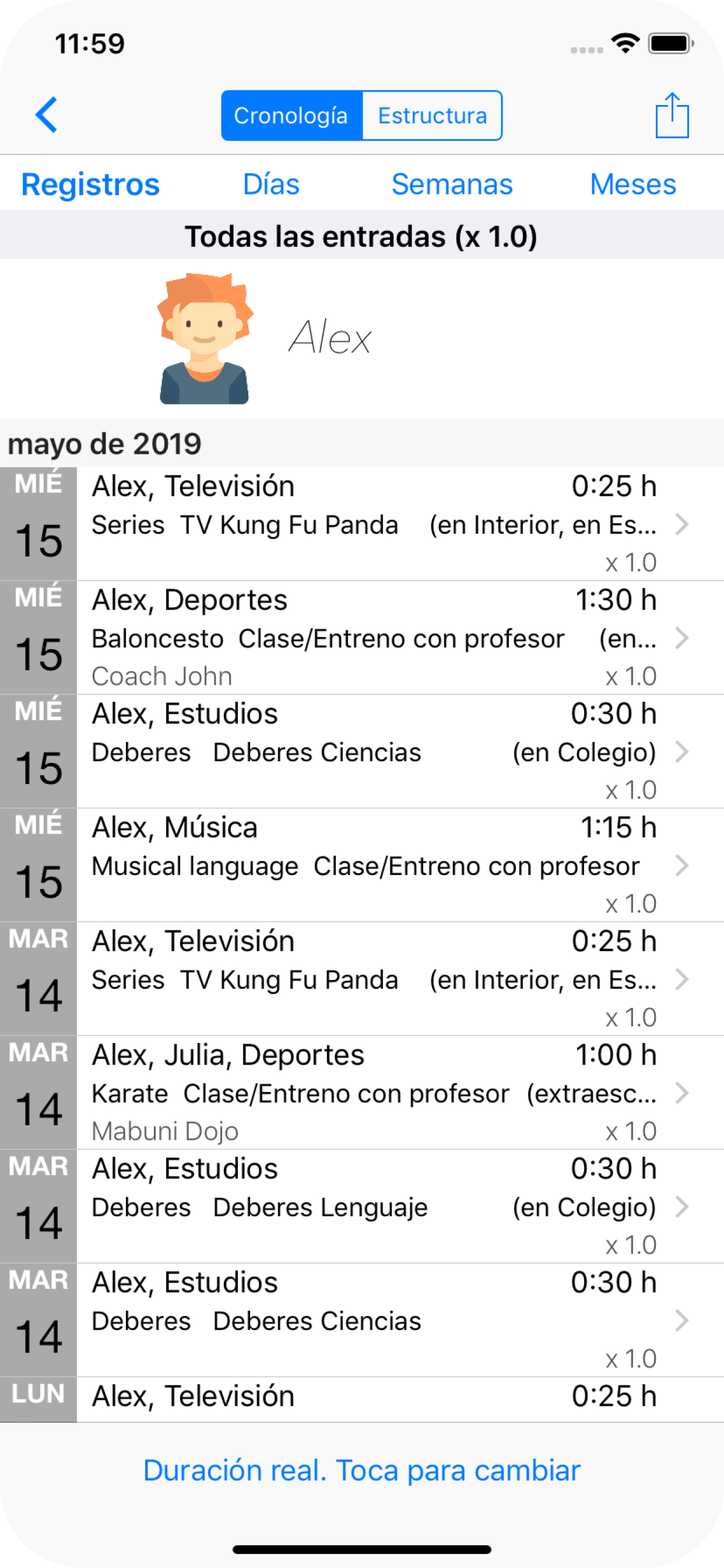Tap the share/export icon
This screenshot has height=1568, width=724.
[x=673, y=115]
